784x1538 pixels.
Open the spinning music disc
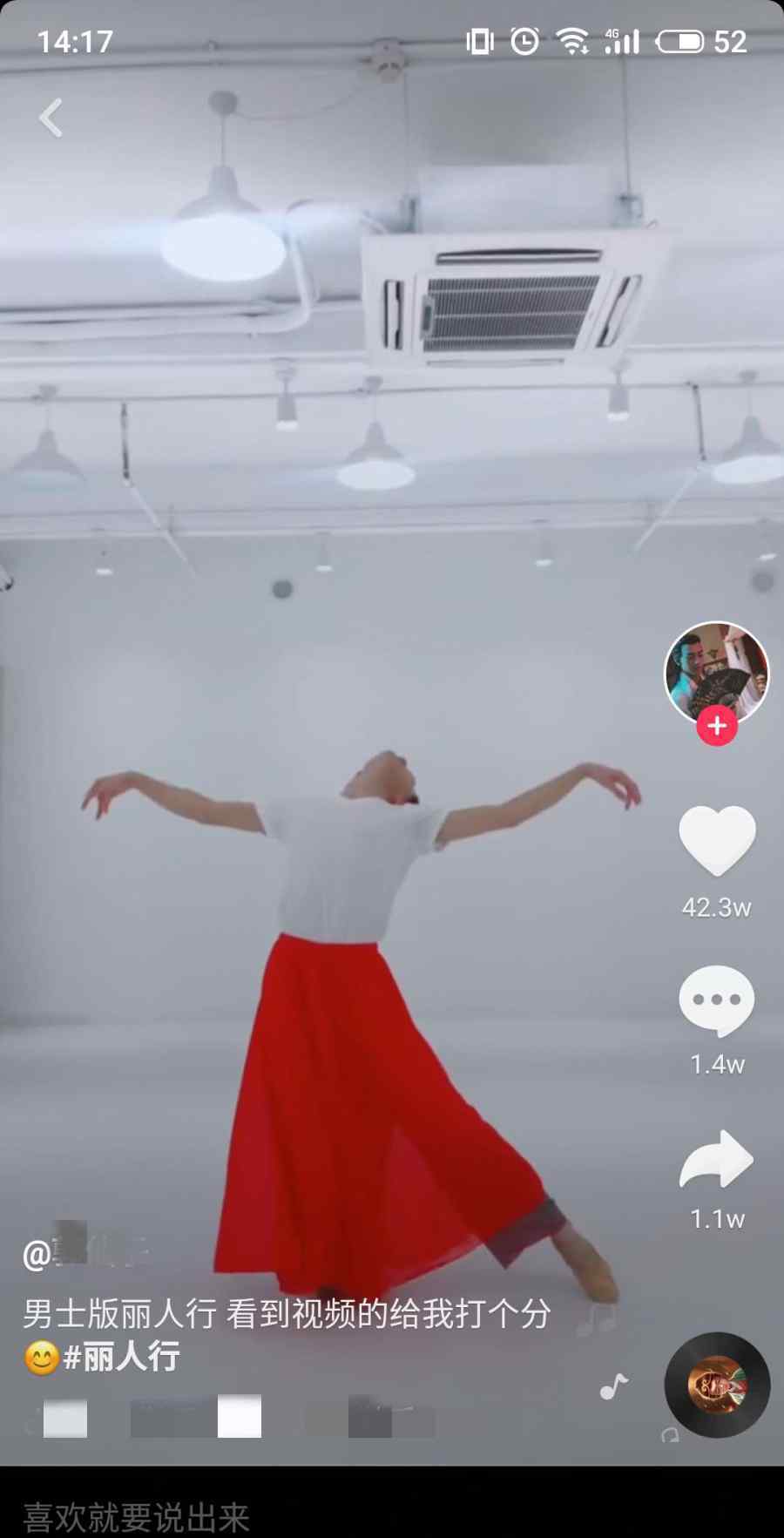coord(717,1385)
